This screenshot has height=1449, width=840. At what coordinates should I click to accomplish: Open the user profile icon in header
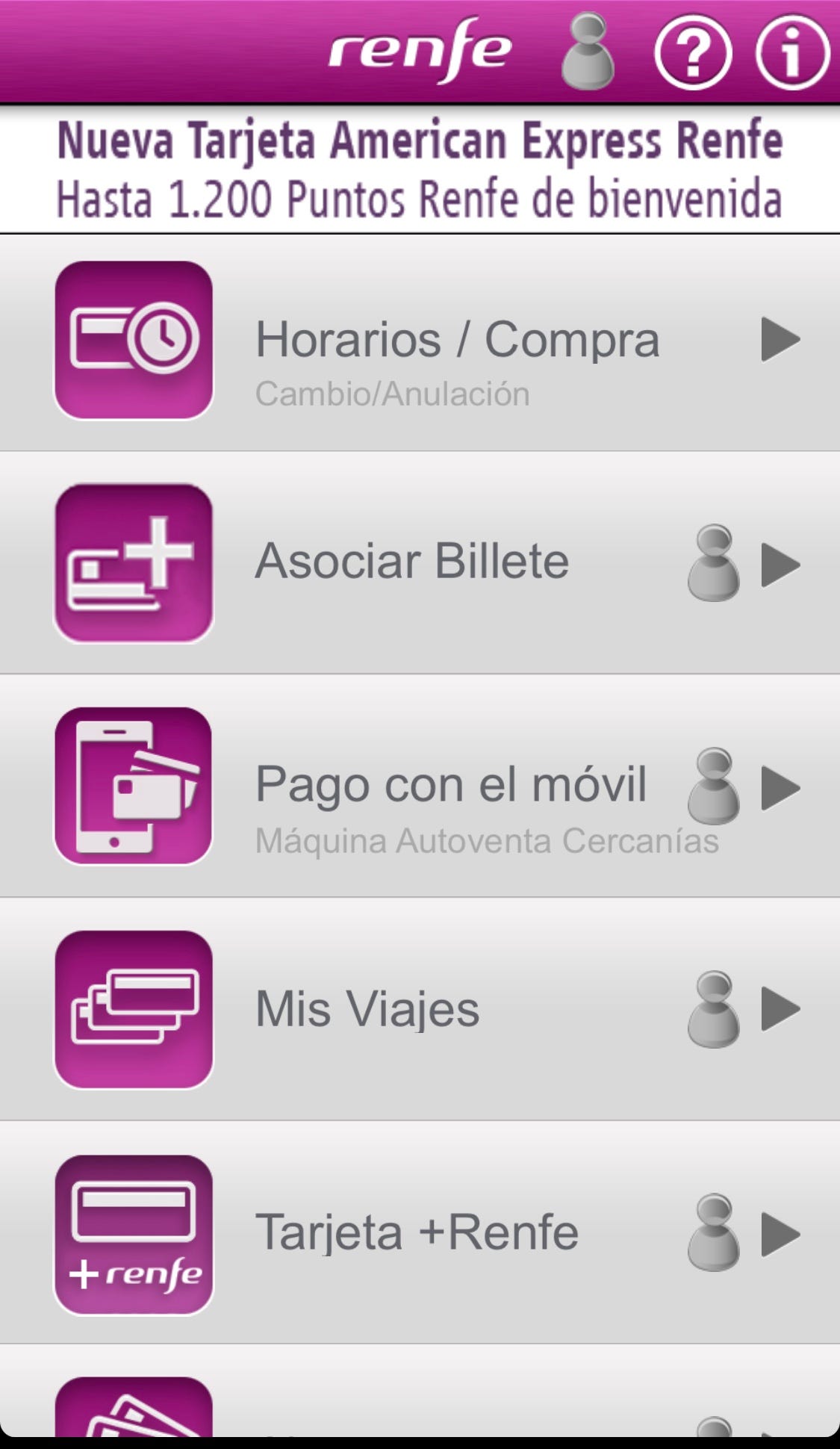coord(588,52)
